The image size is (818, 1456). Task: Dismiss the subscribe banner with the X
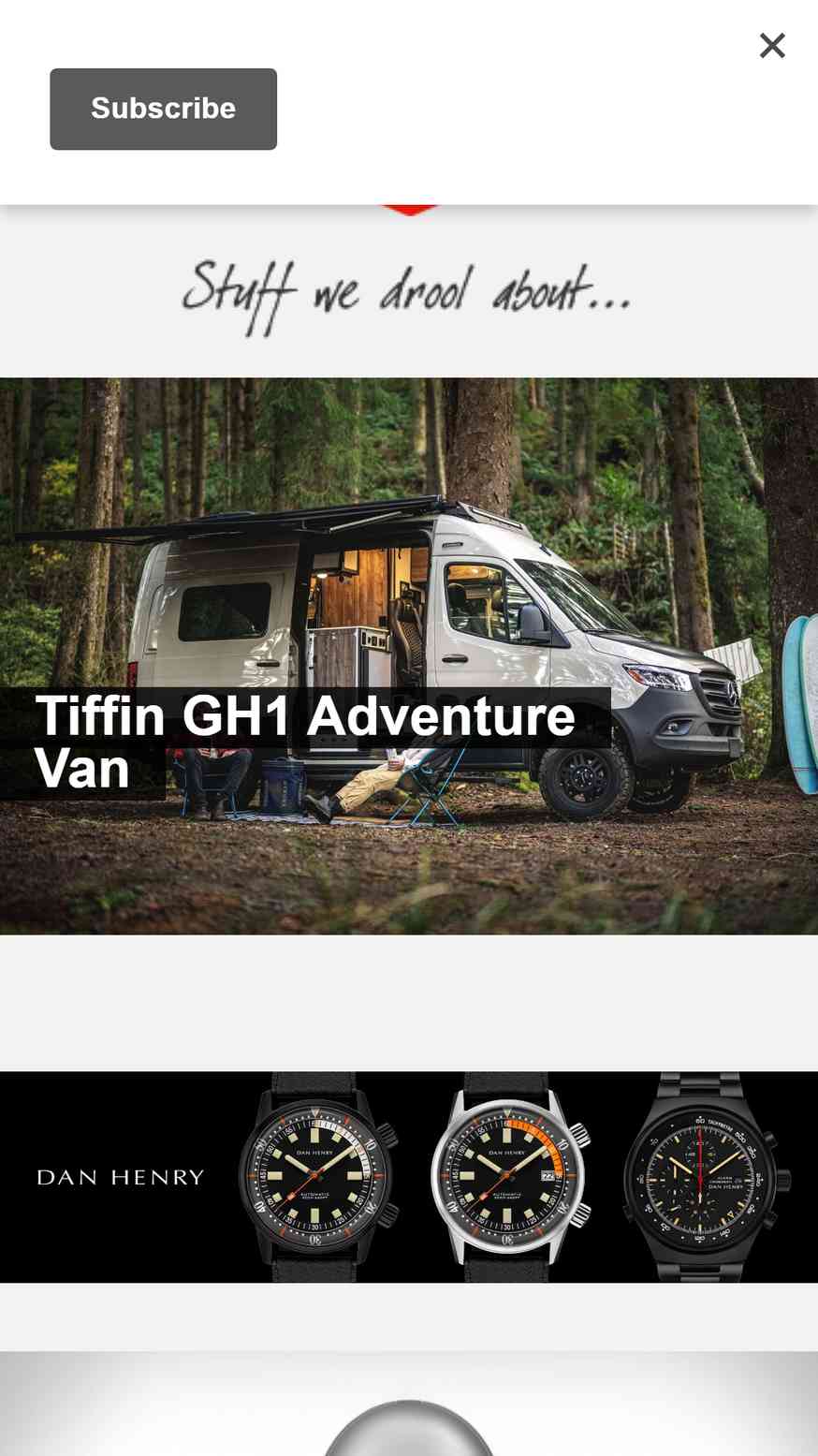(x=772, y=45)
